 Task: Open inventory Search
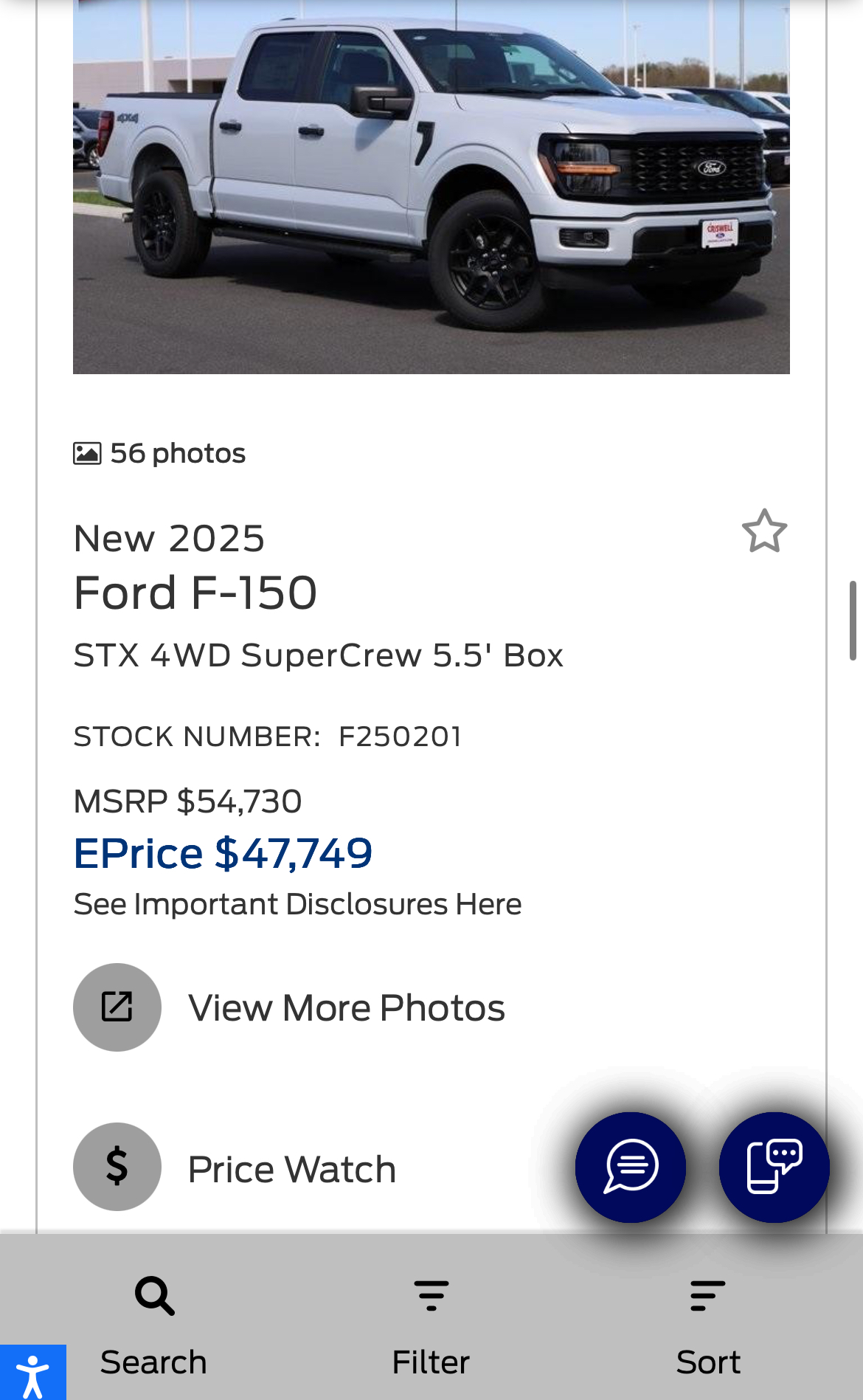click(x=153, y=1326)
